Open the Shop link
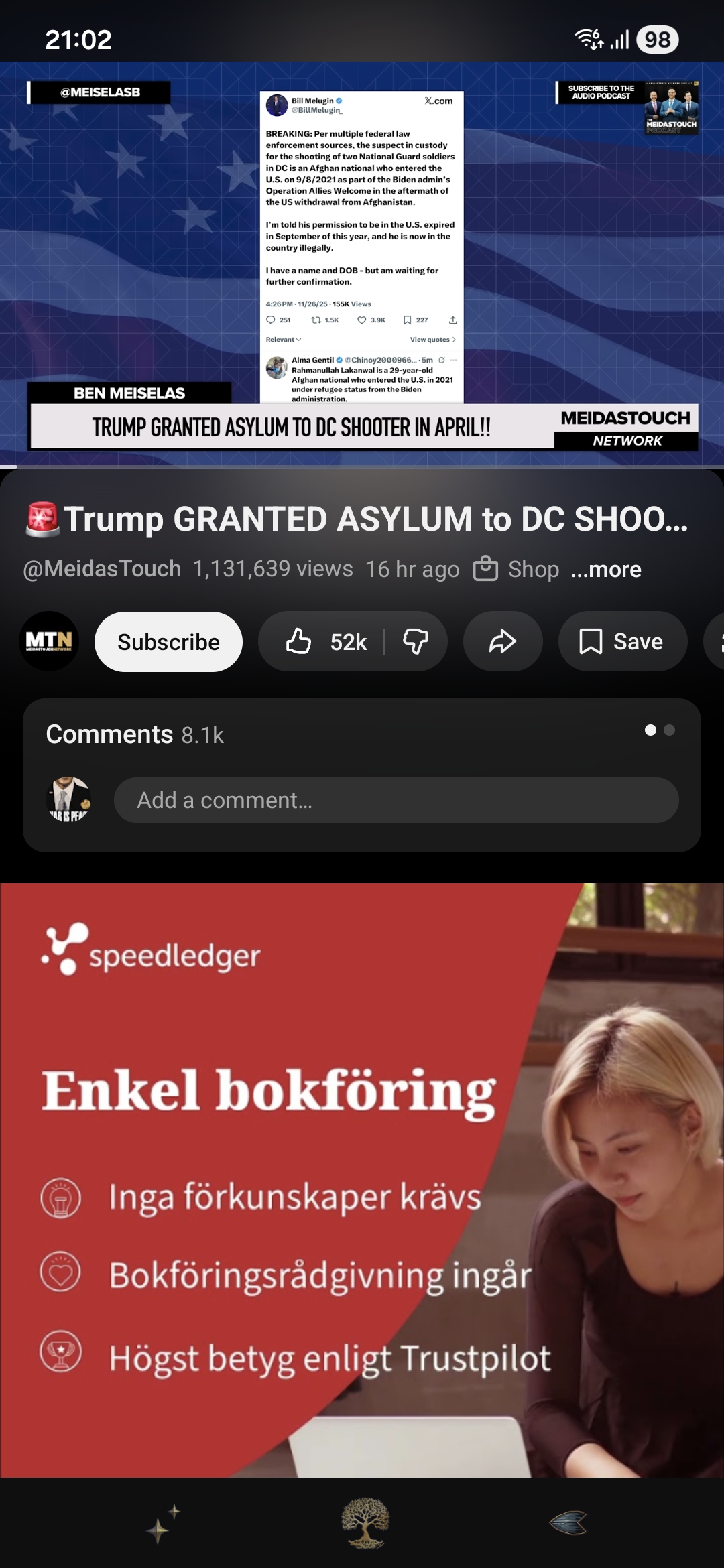 point(516,570)
